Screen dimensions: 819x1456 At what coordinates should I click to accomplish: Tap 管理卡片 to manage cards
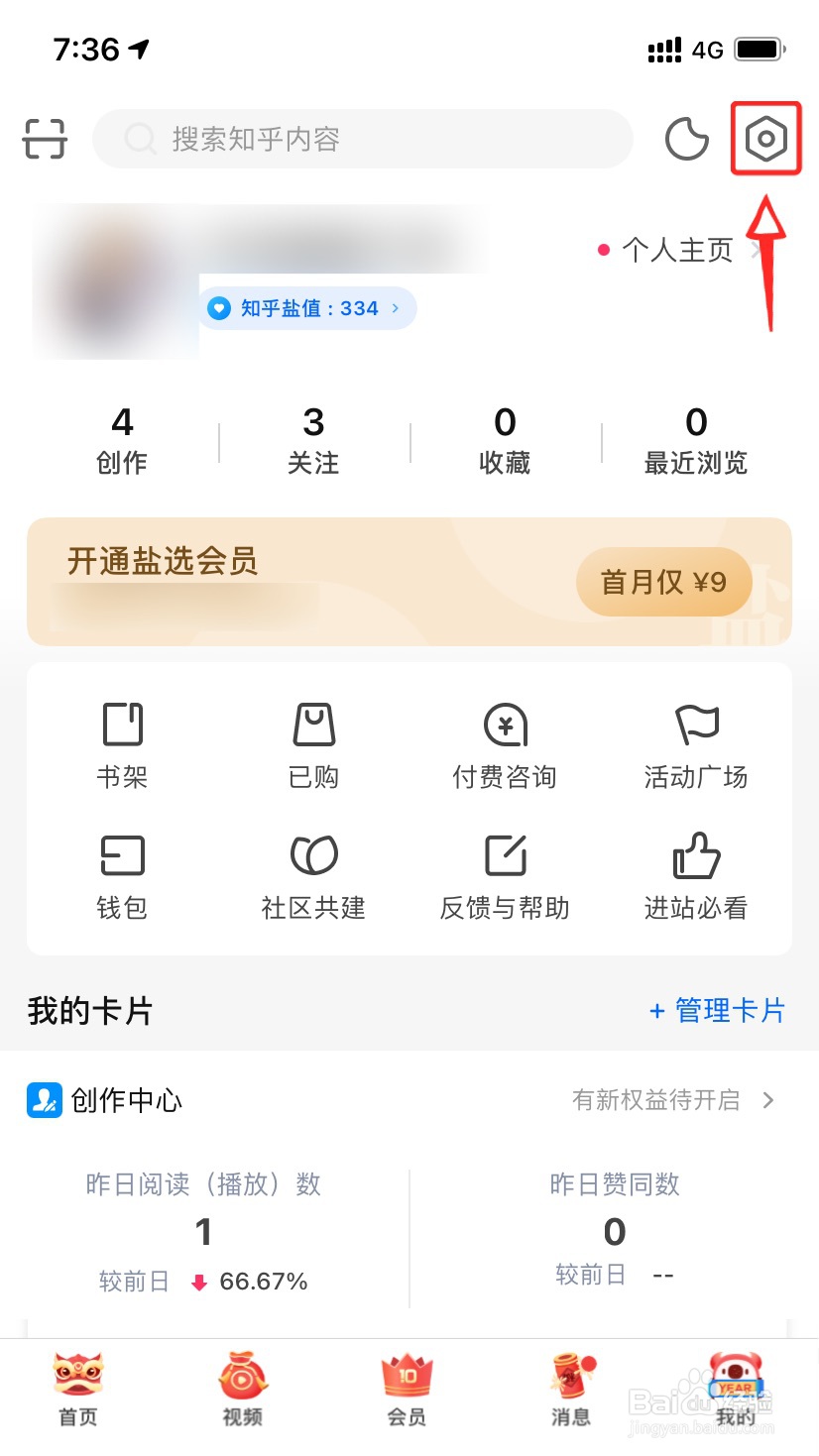tap(717, 1011)
